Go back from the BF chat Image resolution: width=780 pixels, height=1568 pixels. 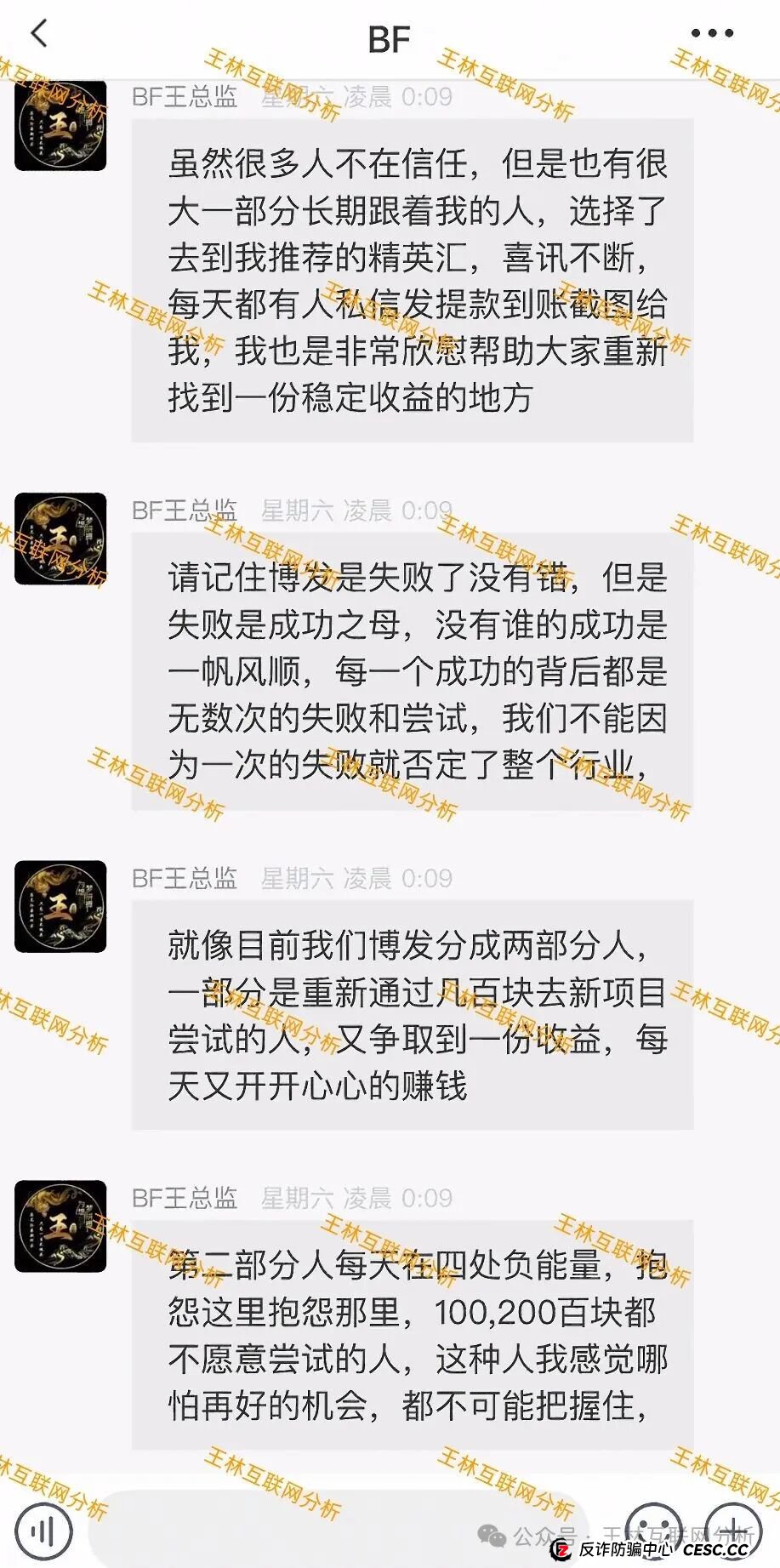[x=39, y=35]
